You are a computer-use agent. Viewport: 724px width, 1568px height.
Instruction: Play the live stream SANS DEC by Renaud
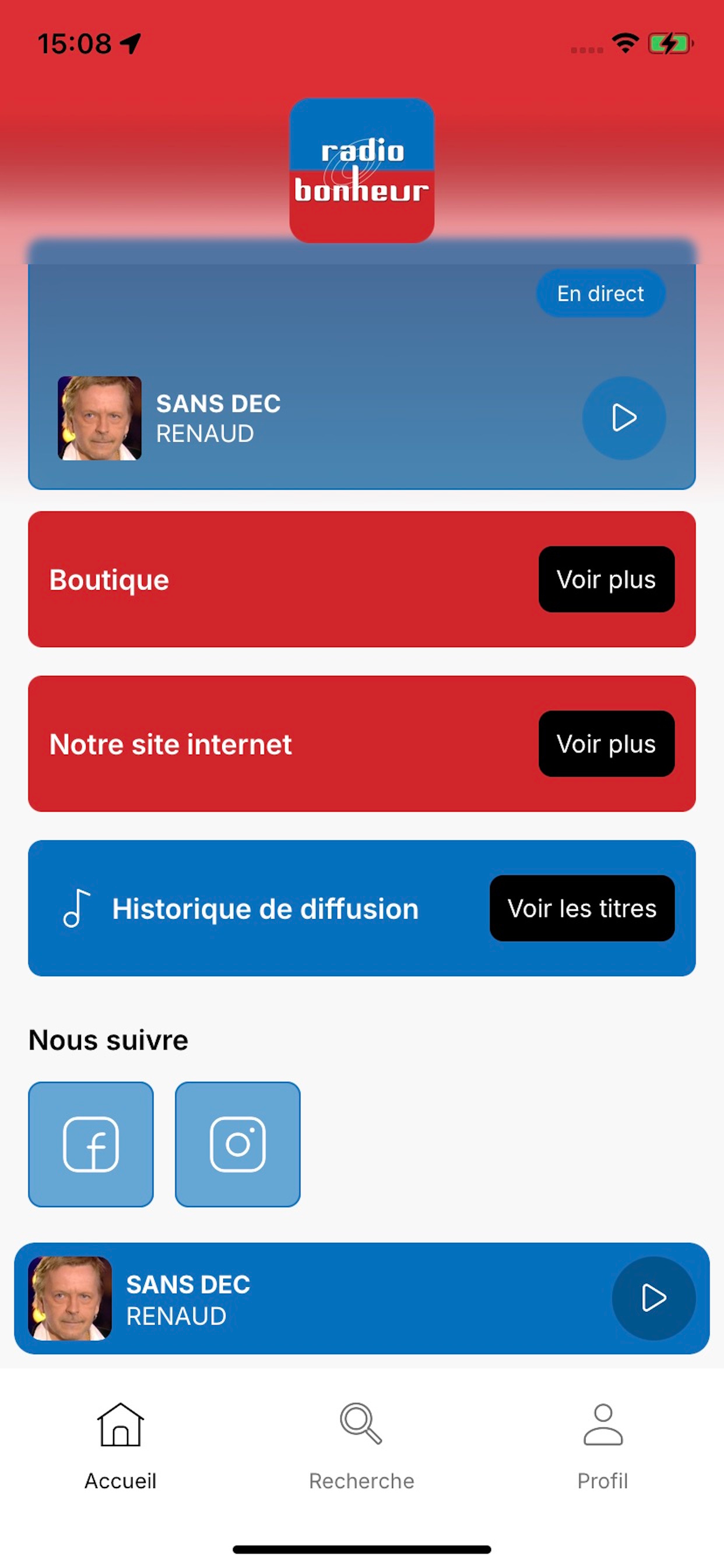[x=623, y=418]
